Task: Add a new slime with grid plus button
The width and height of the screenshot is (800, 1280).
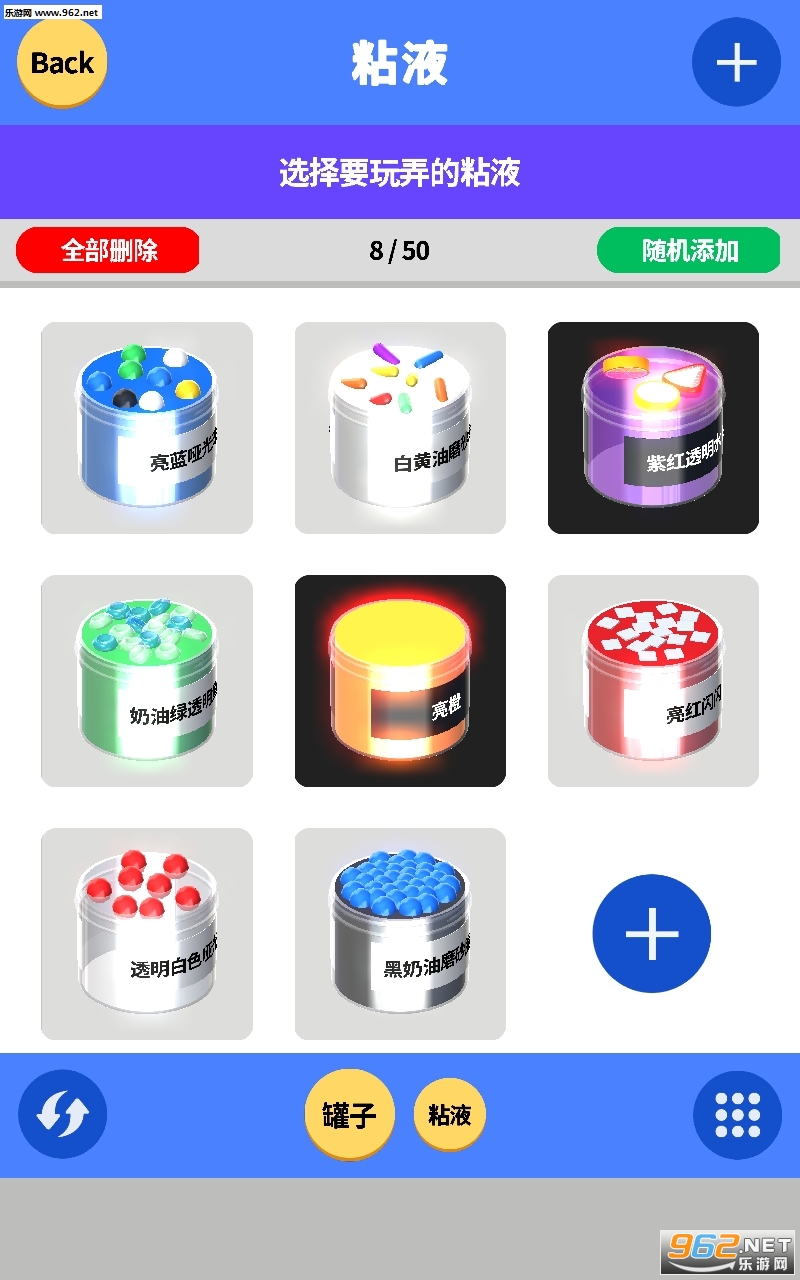Action: coord(651,933)
